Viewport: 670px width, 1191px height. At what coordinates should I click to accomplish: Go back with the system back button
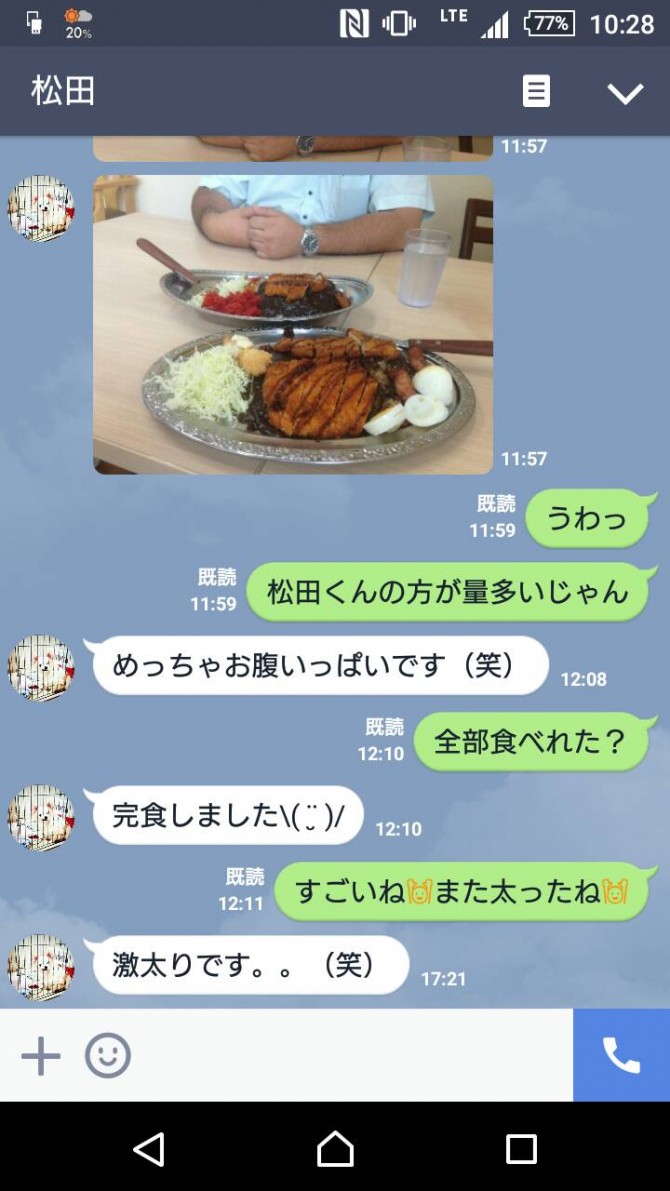pos(149,1149)
